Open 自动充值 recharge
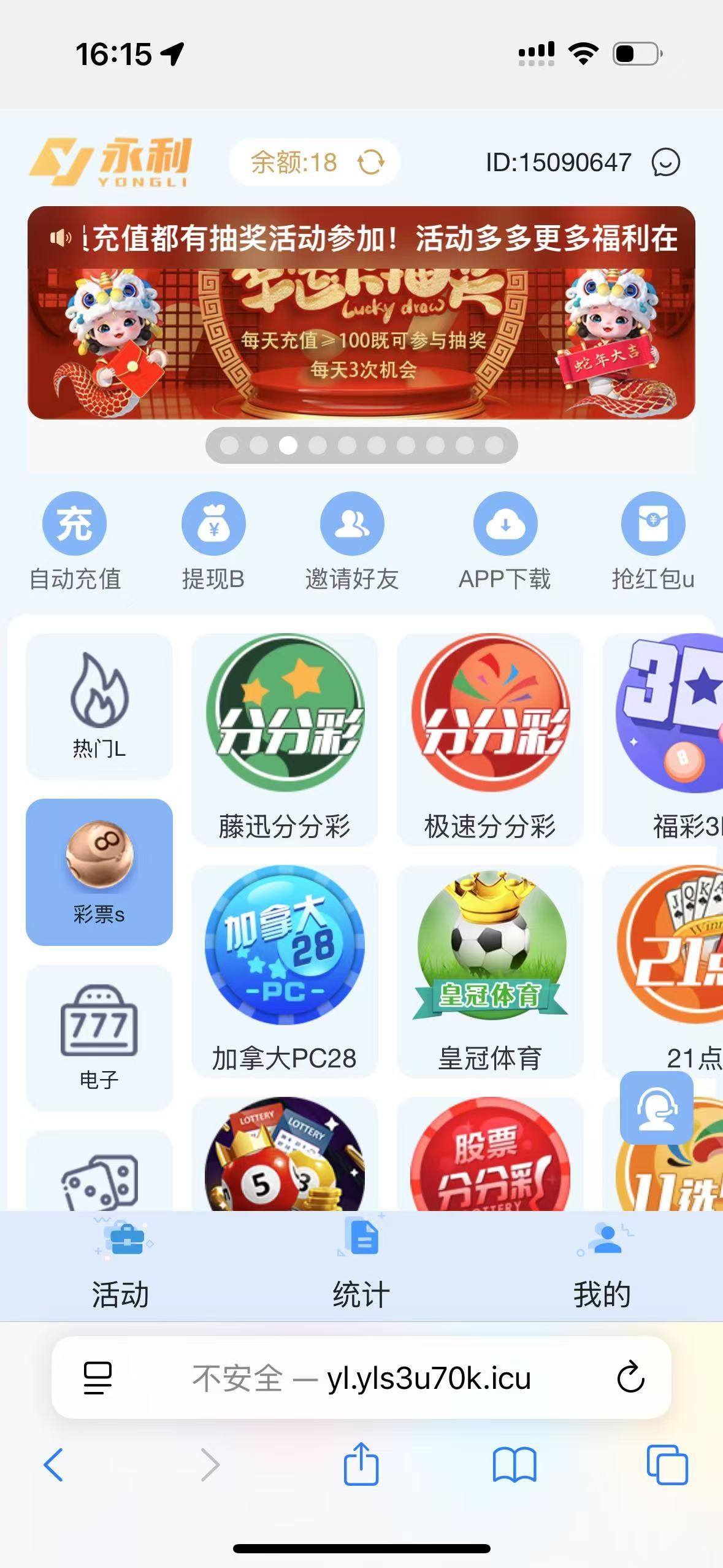The width and height of the screenshot is (723, 1568). [x=75, y=540]
